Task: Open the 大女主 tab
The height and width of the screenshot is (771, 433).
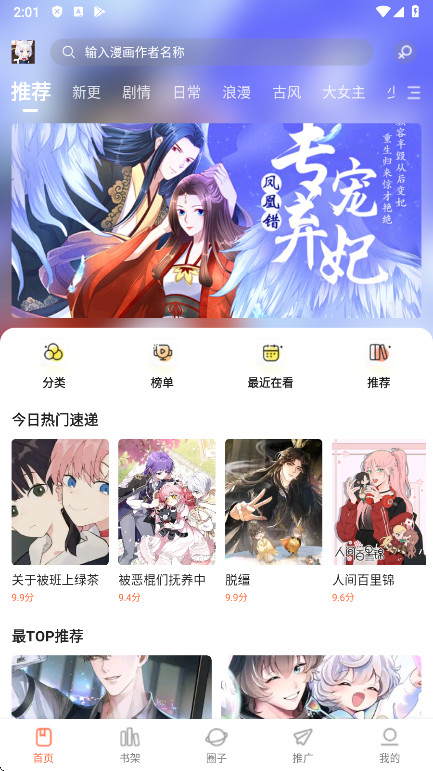Action: click(344, 92)
